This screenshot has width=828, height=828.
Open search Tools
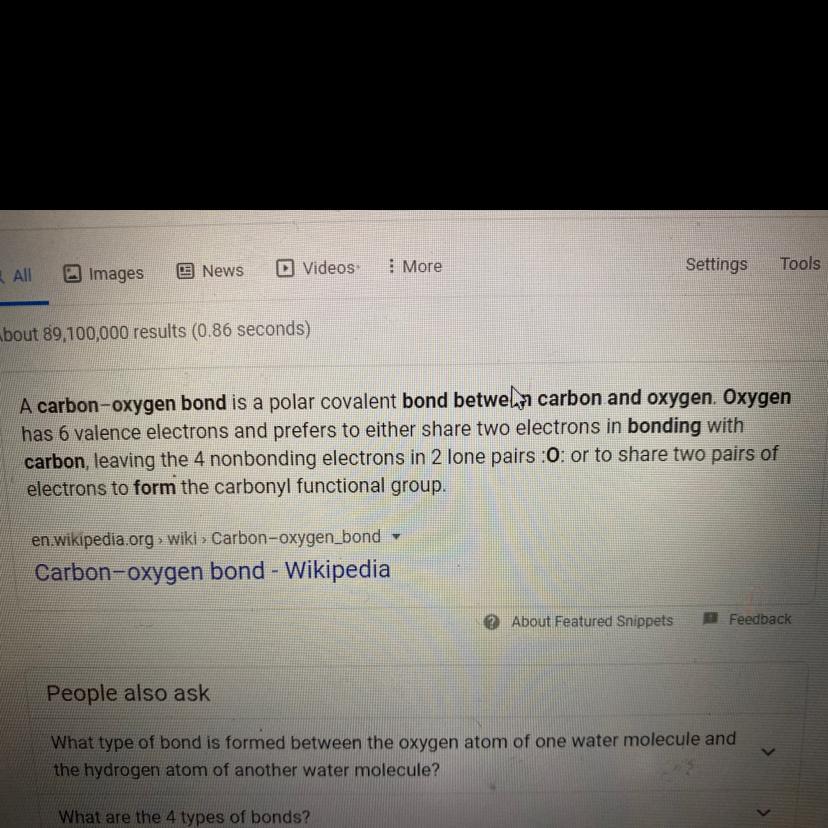point(800,264)
